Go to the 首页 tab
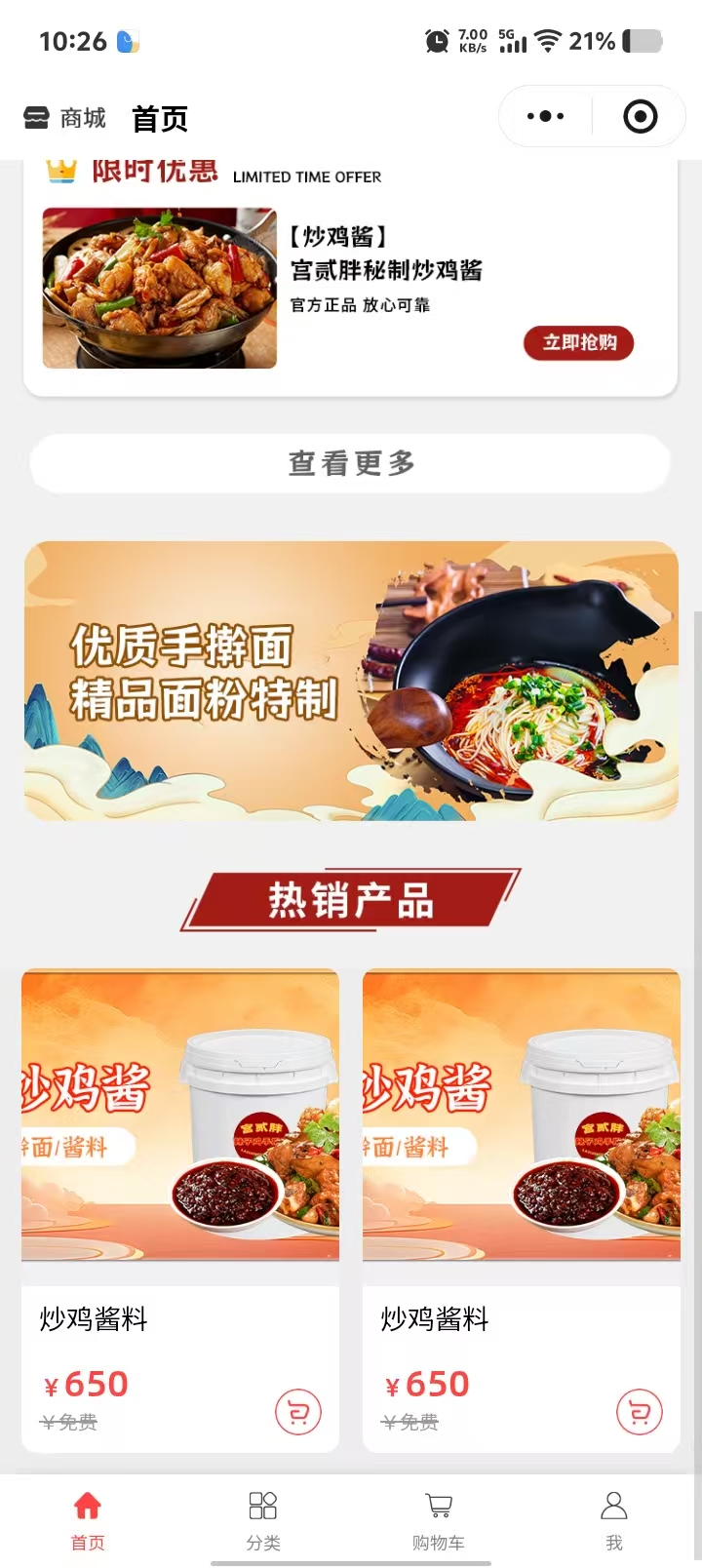Screen dimensions: 702x1568 tap(88, 1519)
